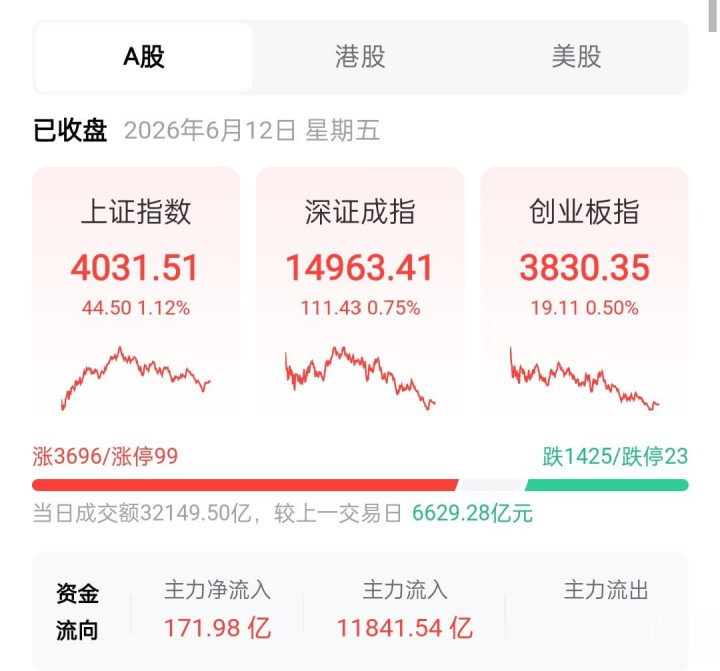
Task: Switch to the 港股 tab
Action: tap(360, 57)
